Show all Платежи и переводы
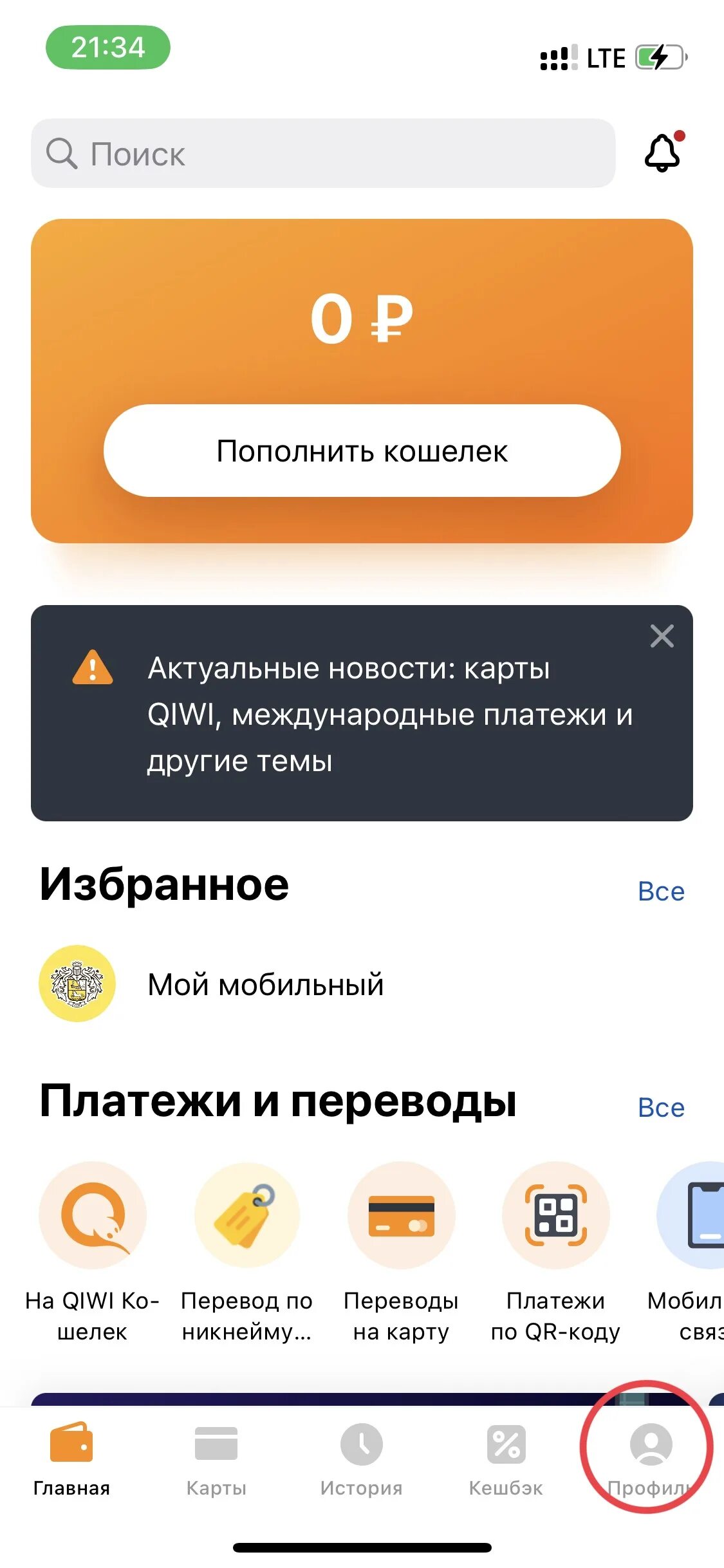 (x=661, y=1108)
